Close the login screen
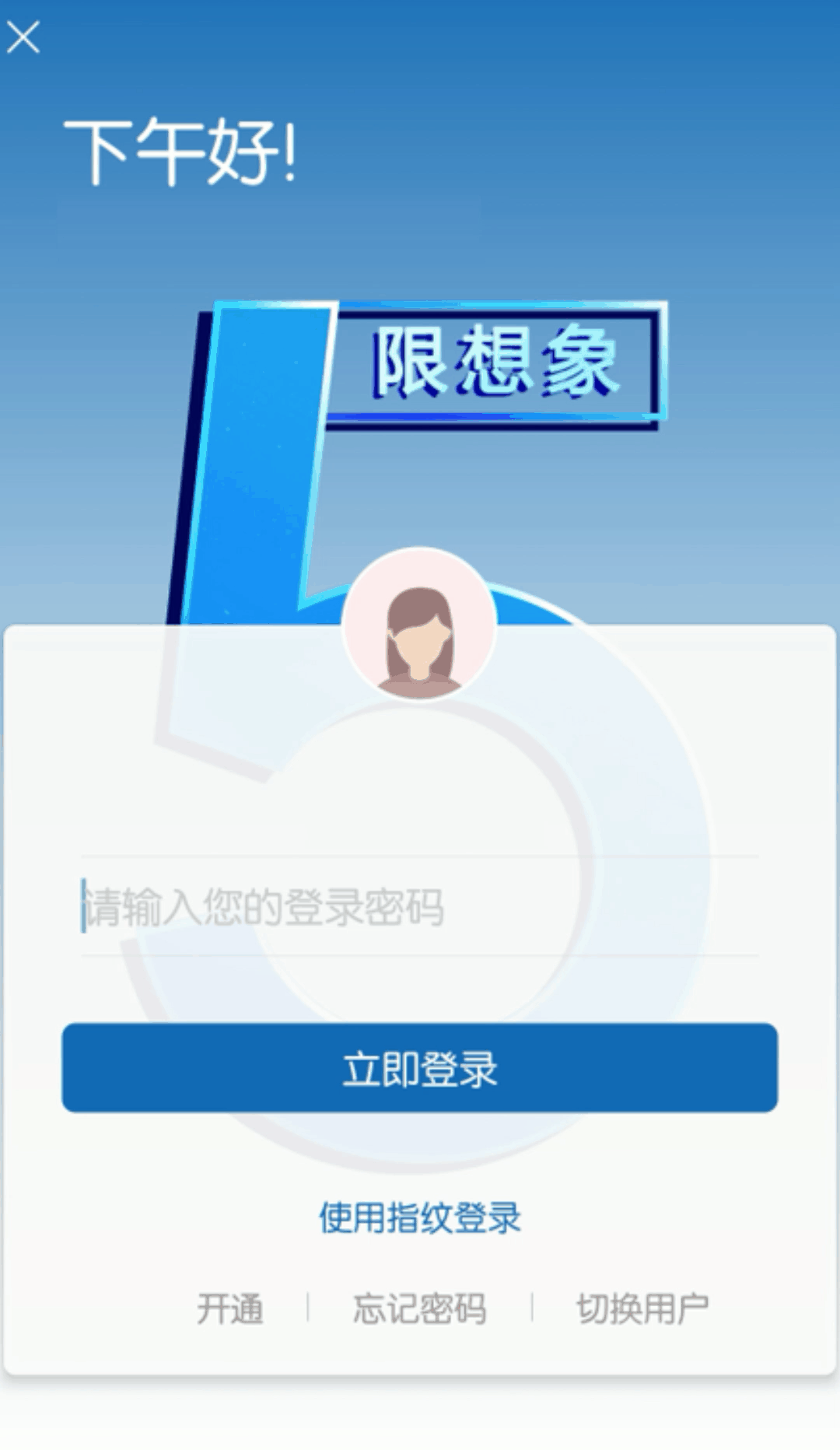 click(x=23, y=37)
